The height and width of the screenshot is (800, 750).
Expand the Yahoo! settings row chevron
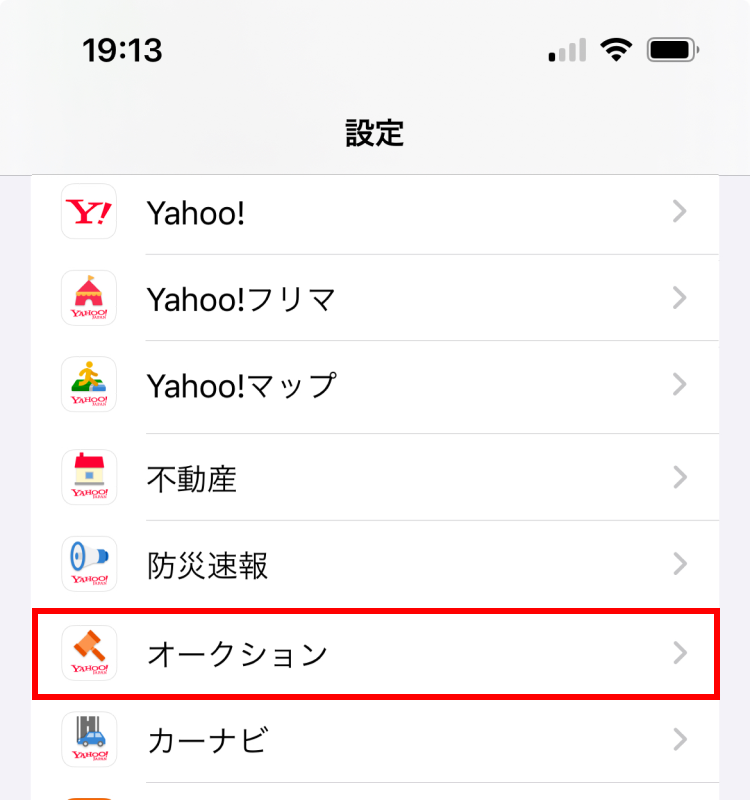(680, 212)
